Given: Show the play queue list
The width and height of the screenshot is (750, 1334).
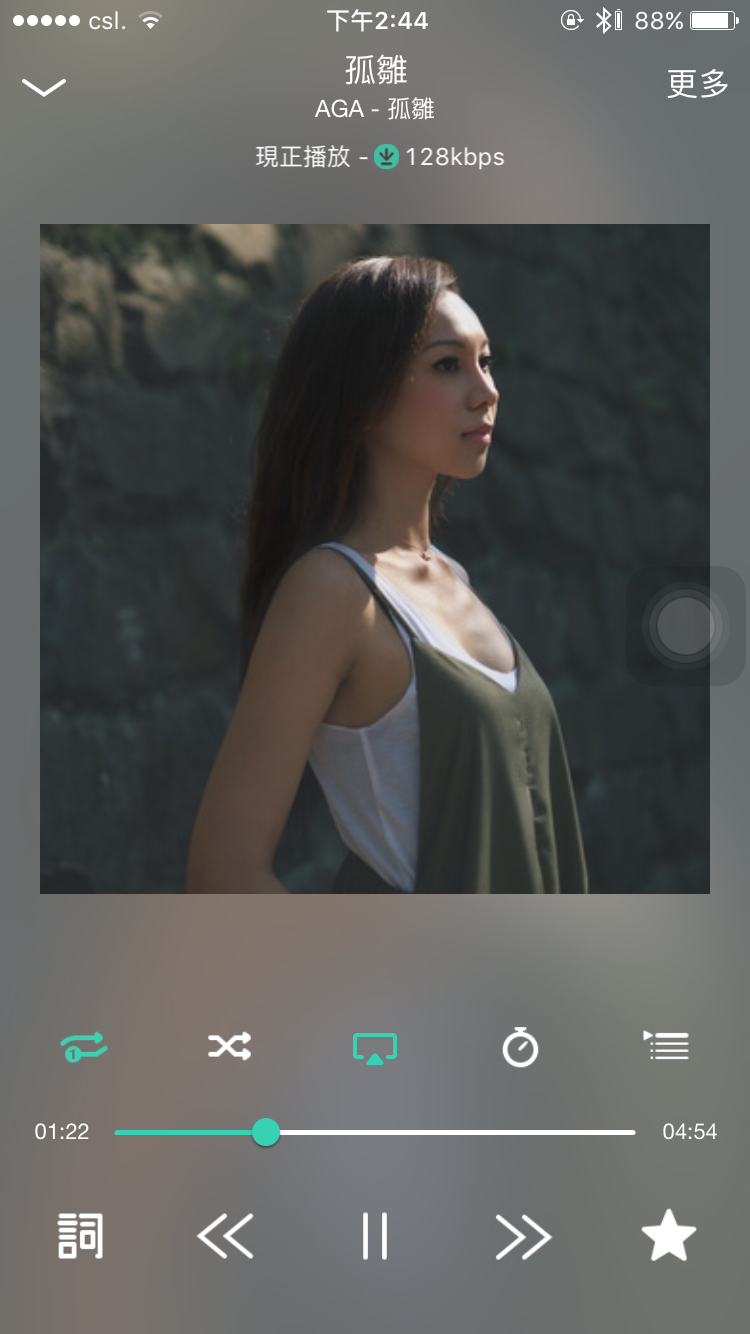Looking at the screenshot, I should (x=666, y=1046).
